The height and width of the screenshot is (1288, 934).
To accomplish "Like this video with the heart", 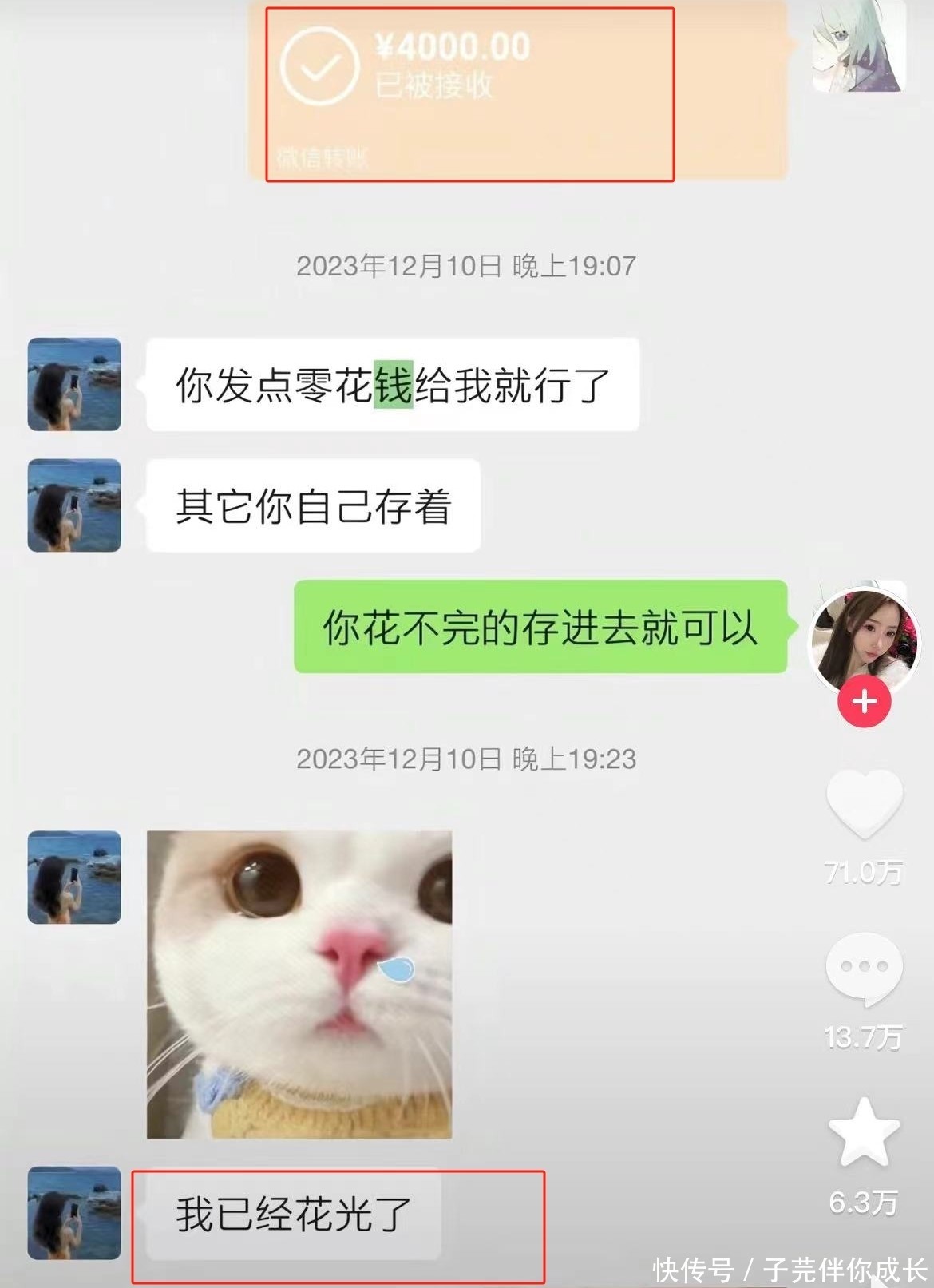I will [x=865, y=805].
